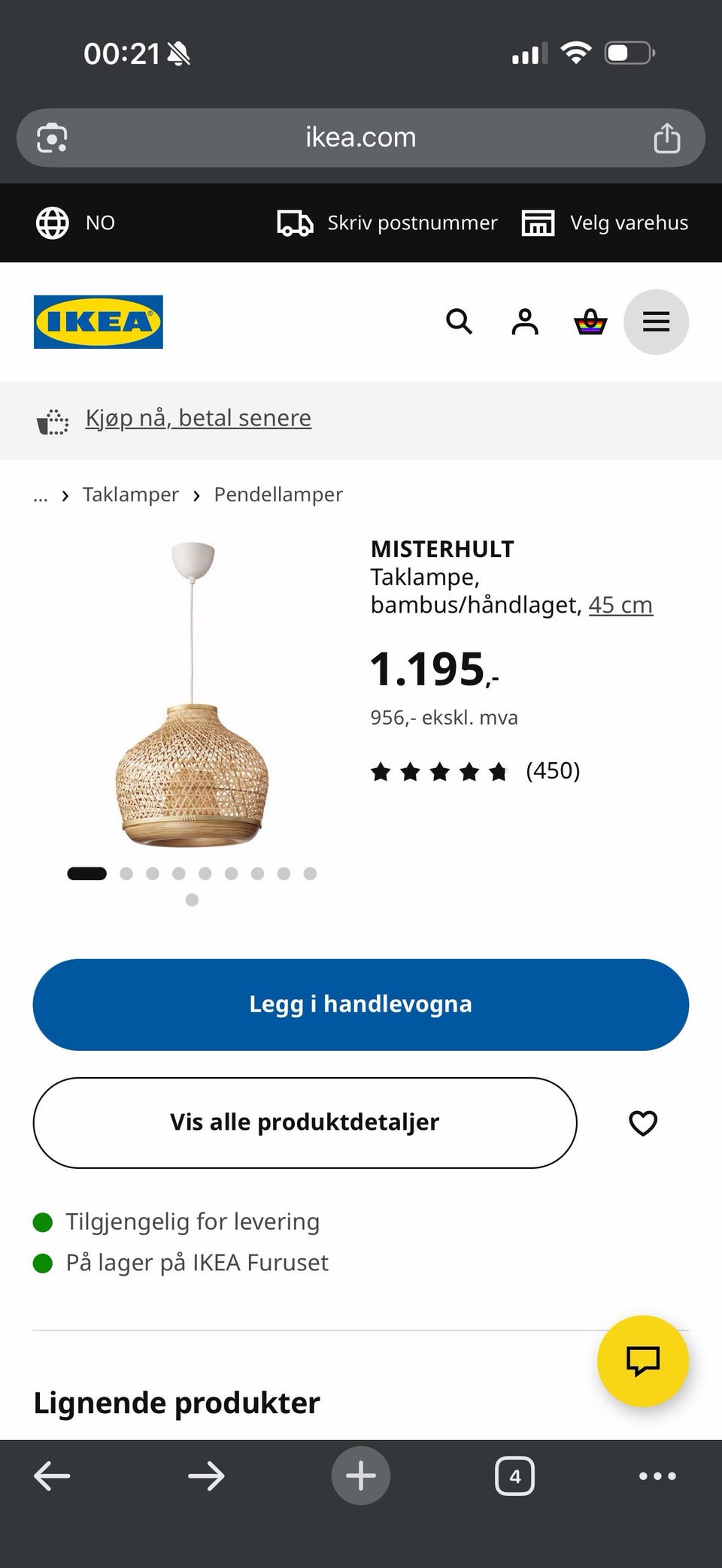Open the user account icon

(x=525, y=322)
